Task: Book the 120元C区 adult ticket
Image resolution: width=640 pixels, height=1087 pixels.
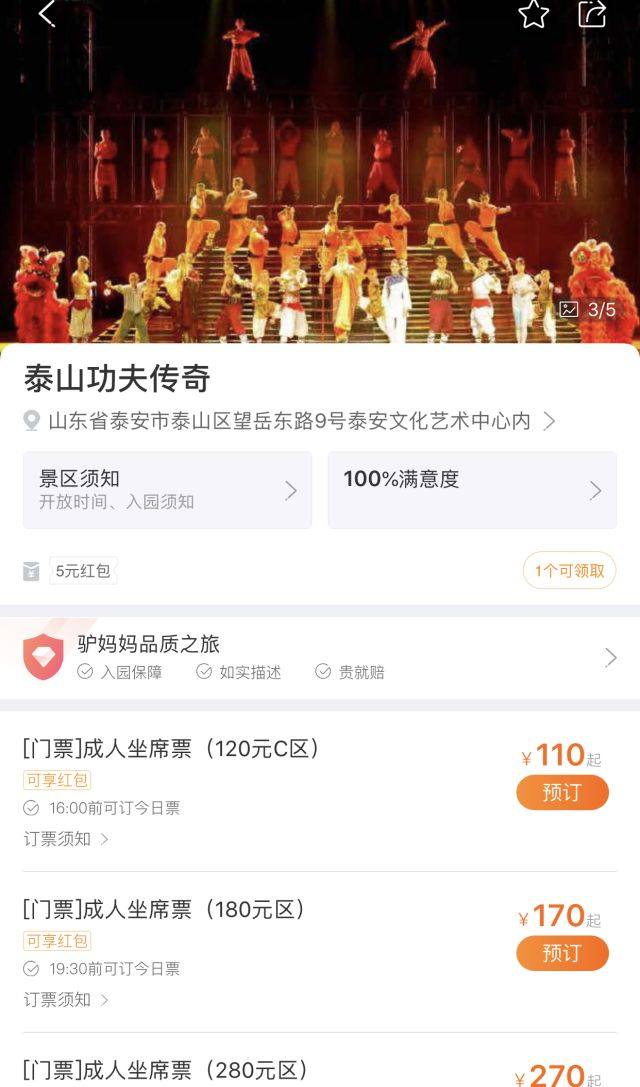Action: (x=562, y=792)
